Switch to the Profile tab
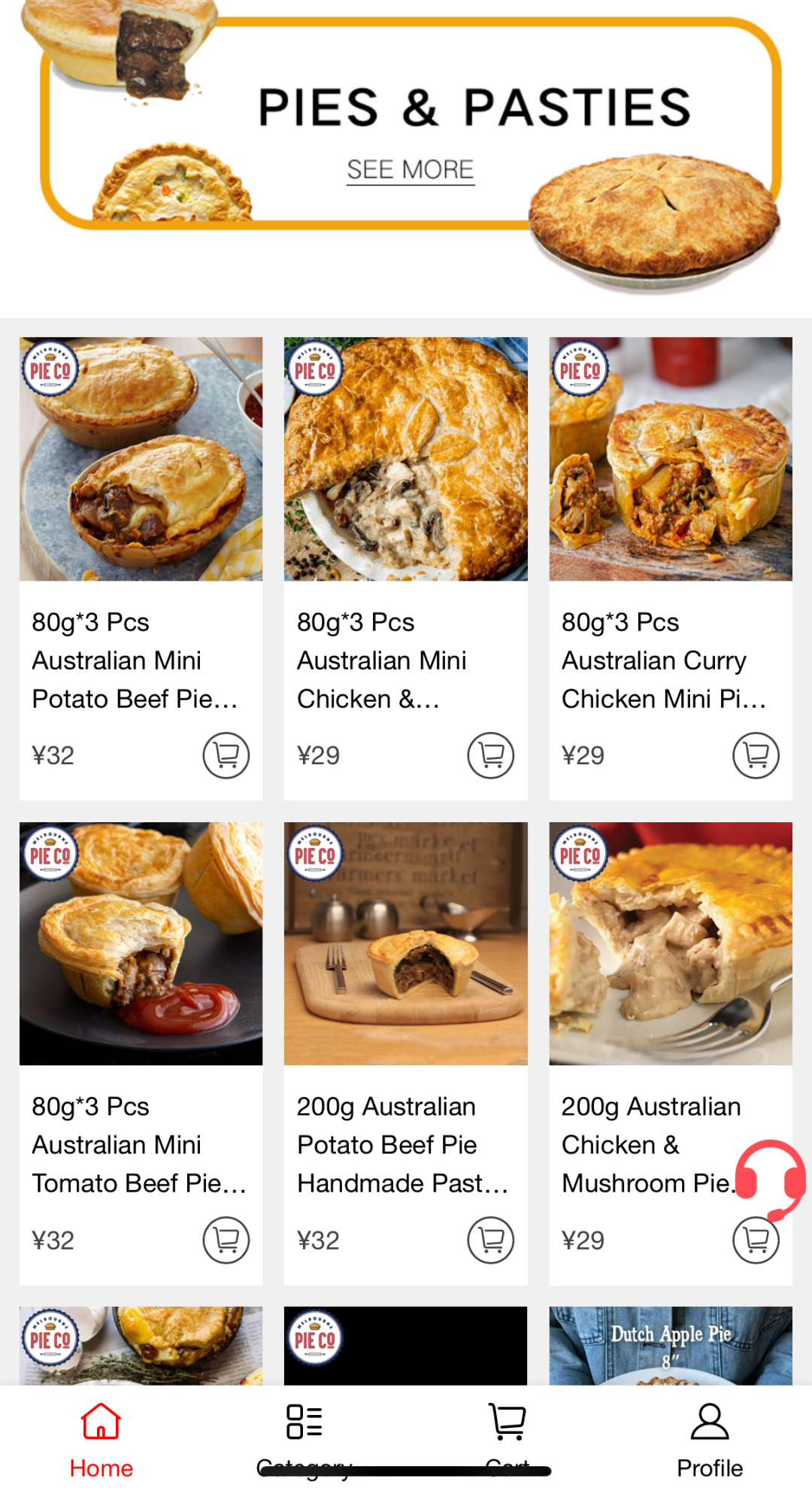 pyautogui.click(x=710, y=1438)
